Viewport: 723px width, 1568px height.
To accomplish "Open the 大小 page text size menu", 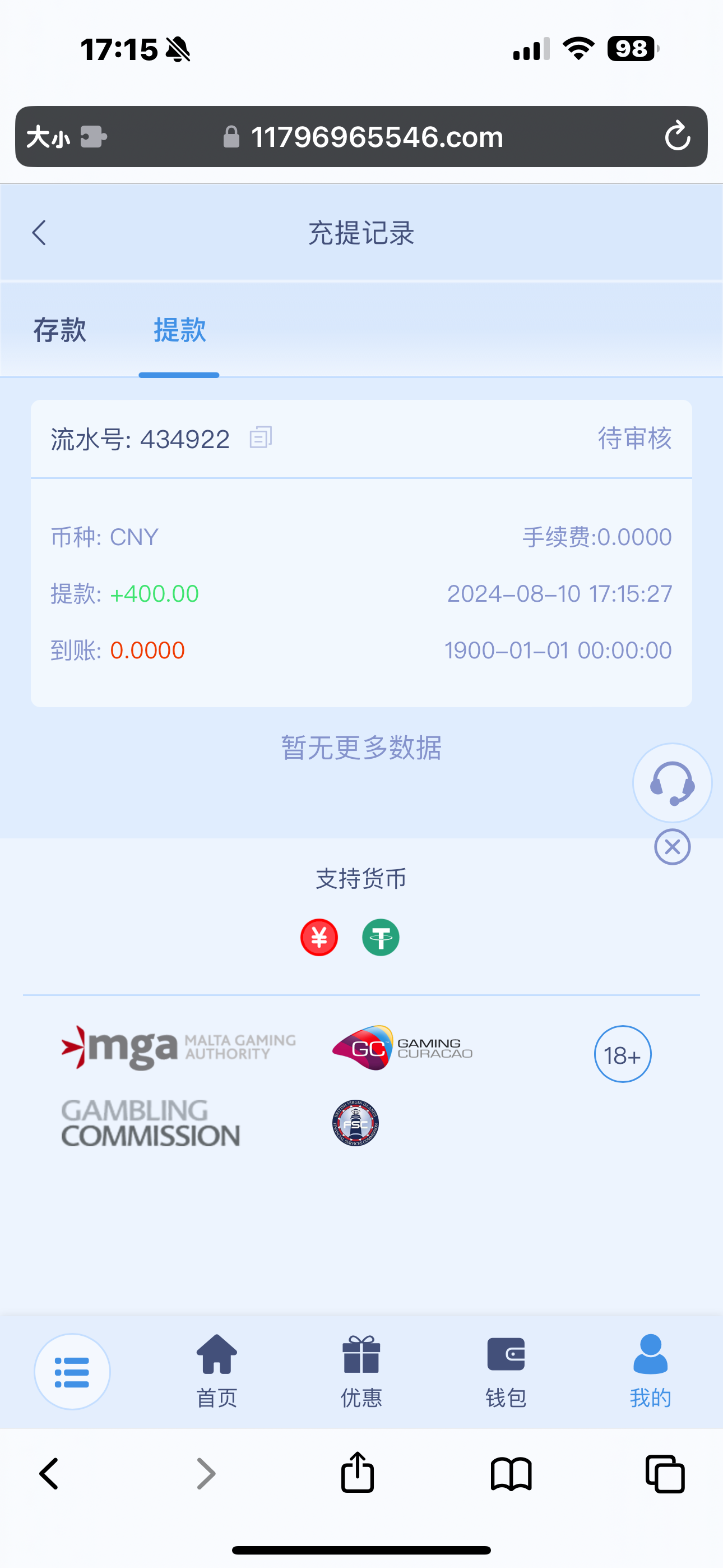I will [x=49, y=136].
